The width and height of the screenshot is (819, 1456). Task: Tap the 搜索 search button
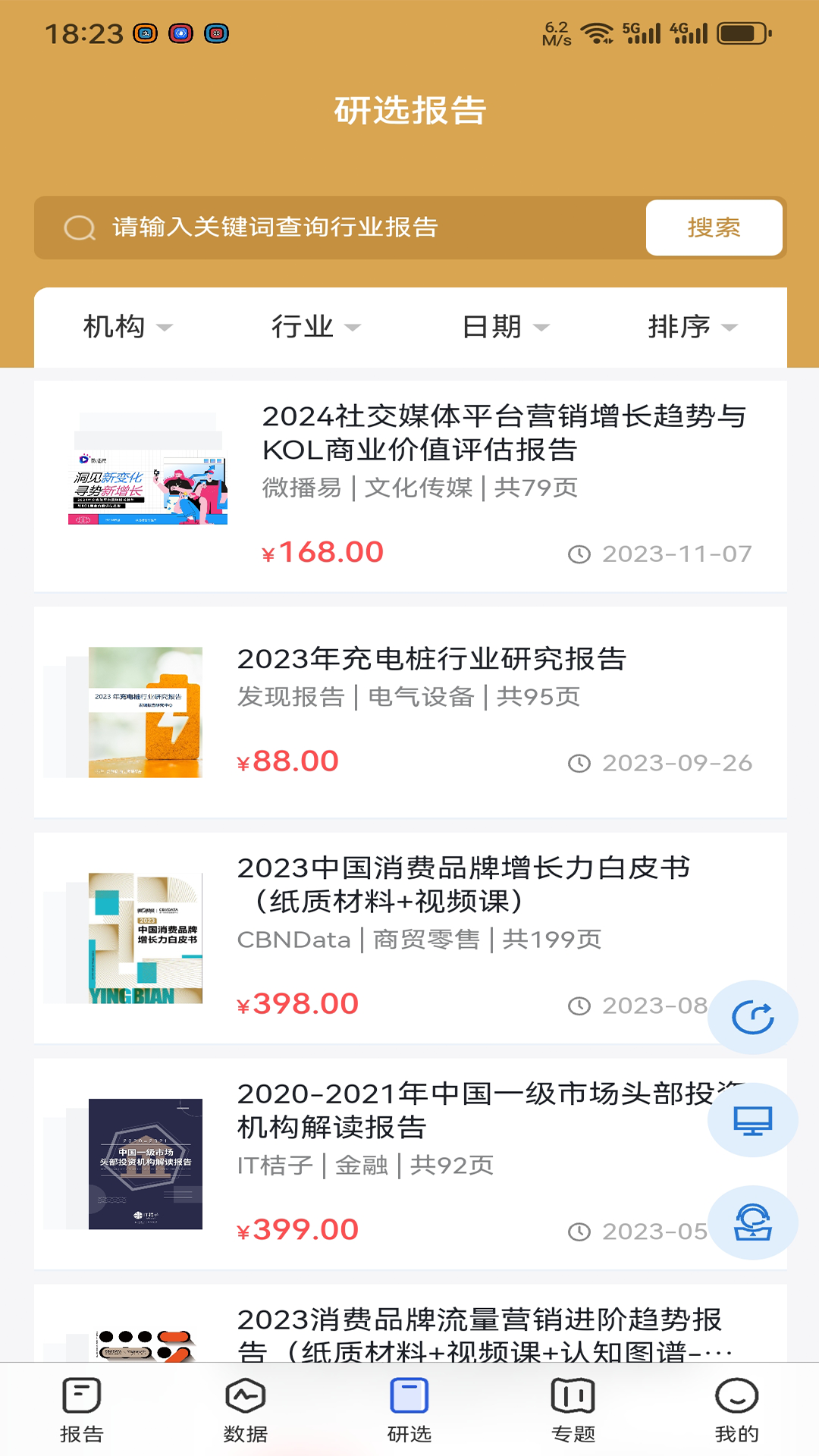pos(714,227)
